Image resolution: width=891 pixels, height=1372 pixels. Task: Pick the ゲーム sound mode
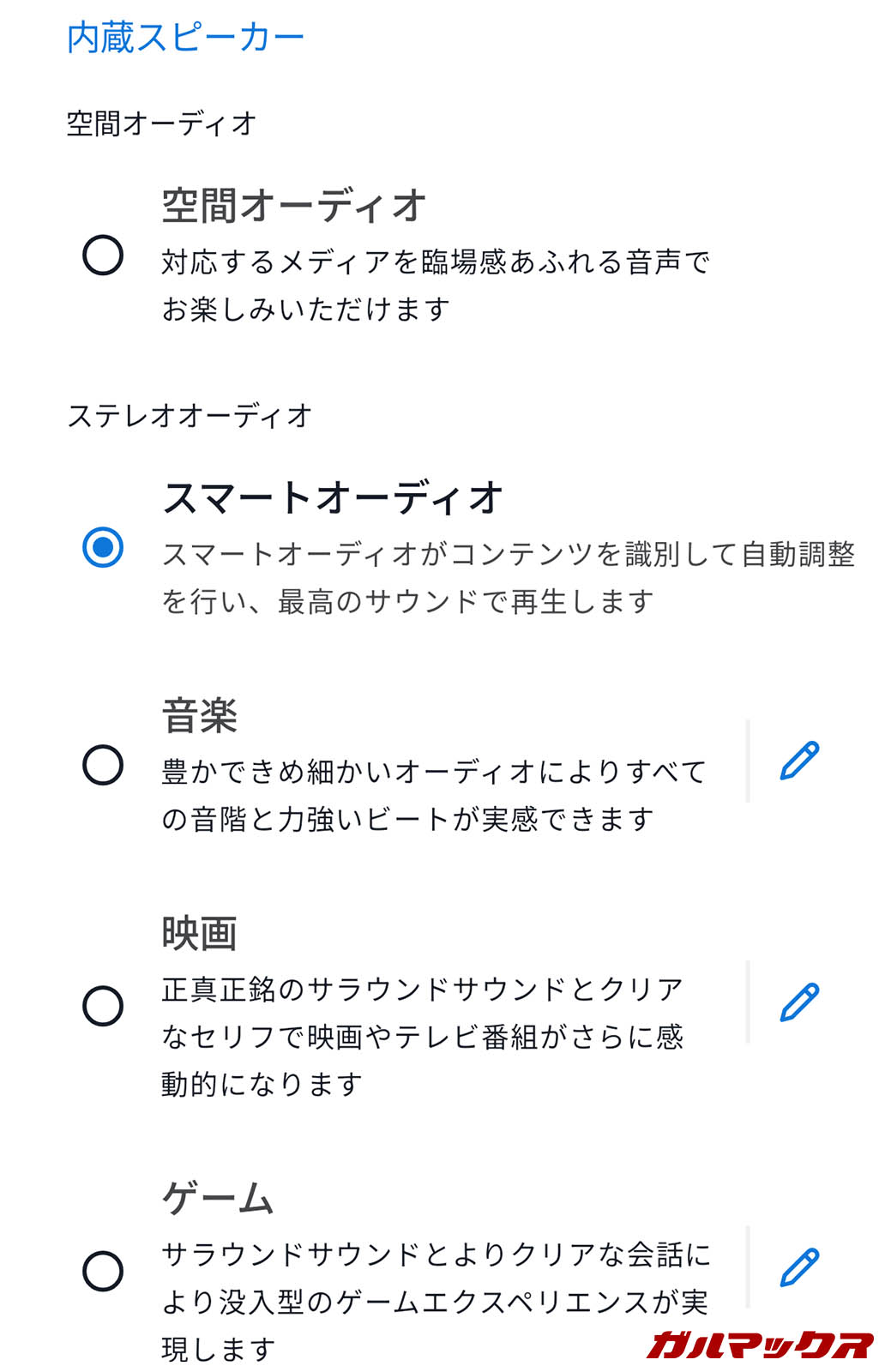coord(103,1271)
